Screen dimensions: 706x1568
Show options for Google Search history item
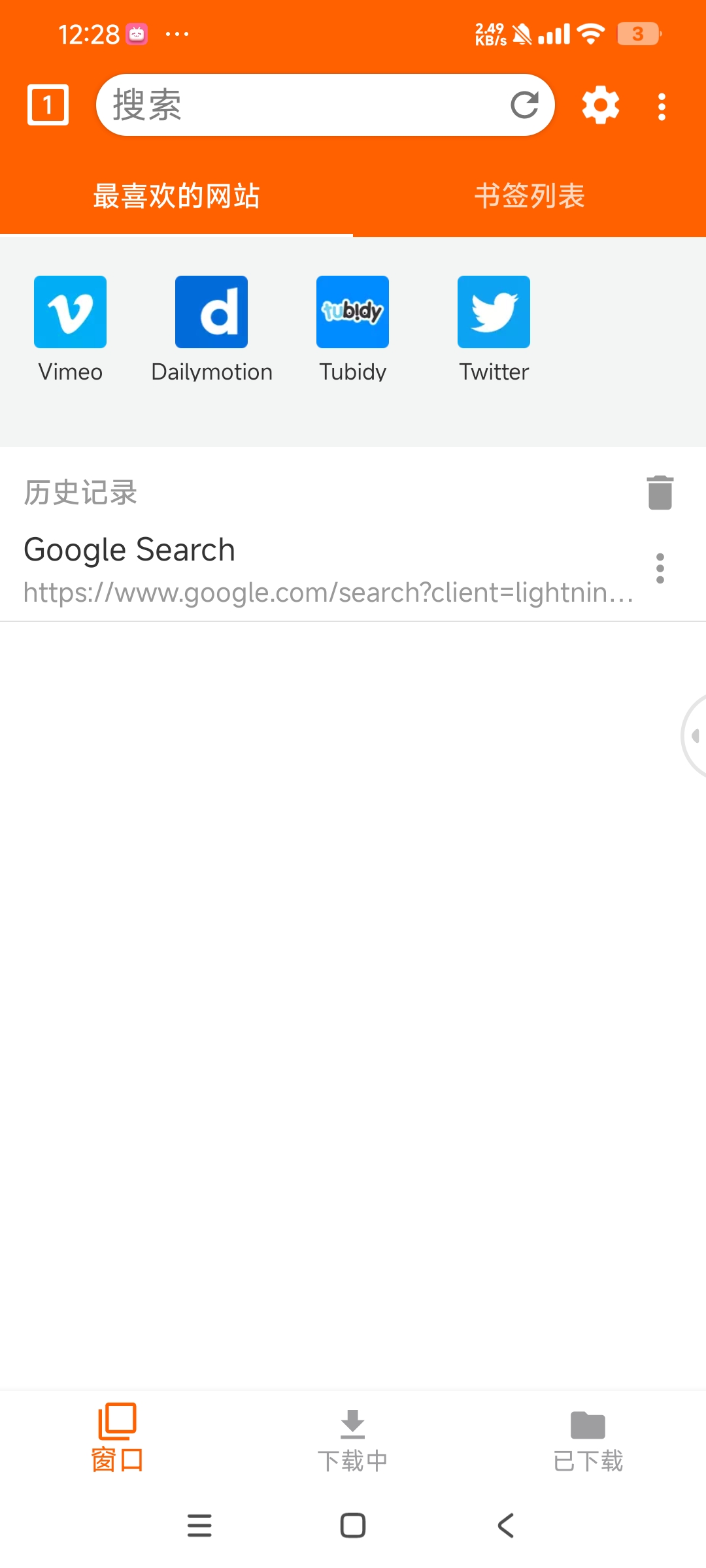[x=660, y=568]
